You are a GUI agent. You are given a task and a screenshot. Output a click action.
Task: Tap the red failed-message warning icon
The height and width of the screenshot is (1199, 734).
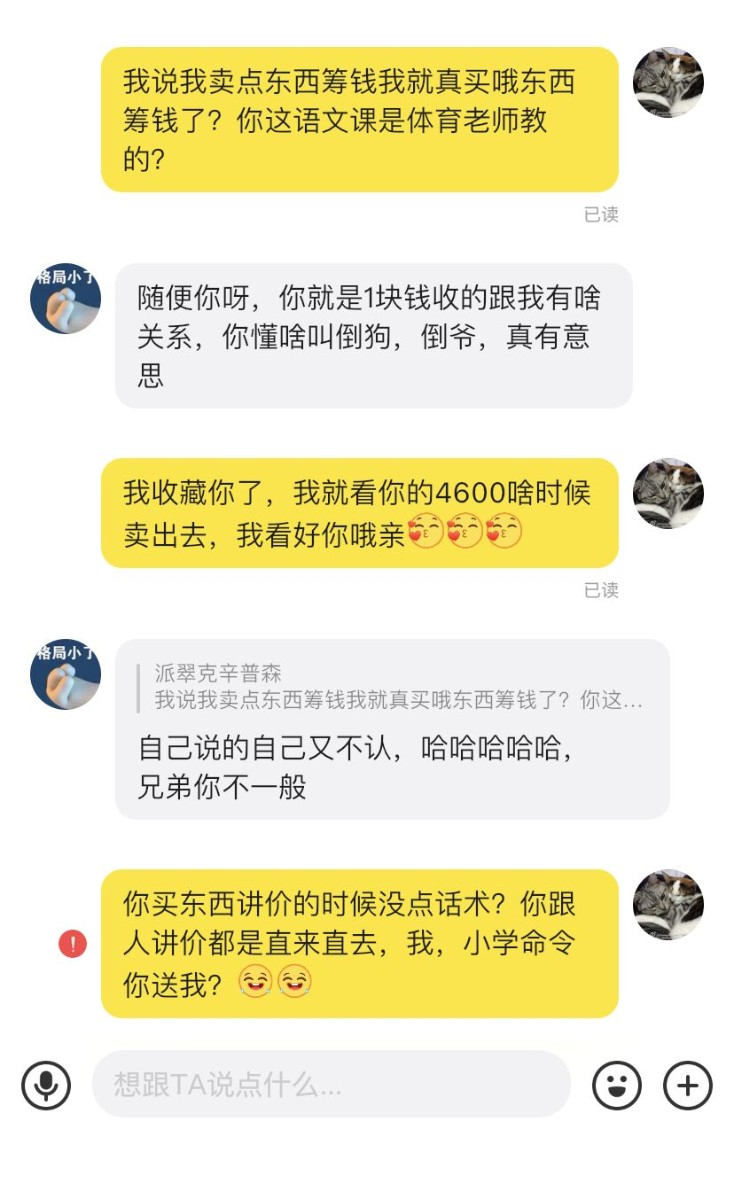pyautogui.click(x=73, y=944)
